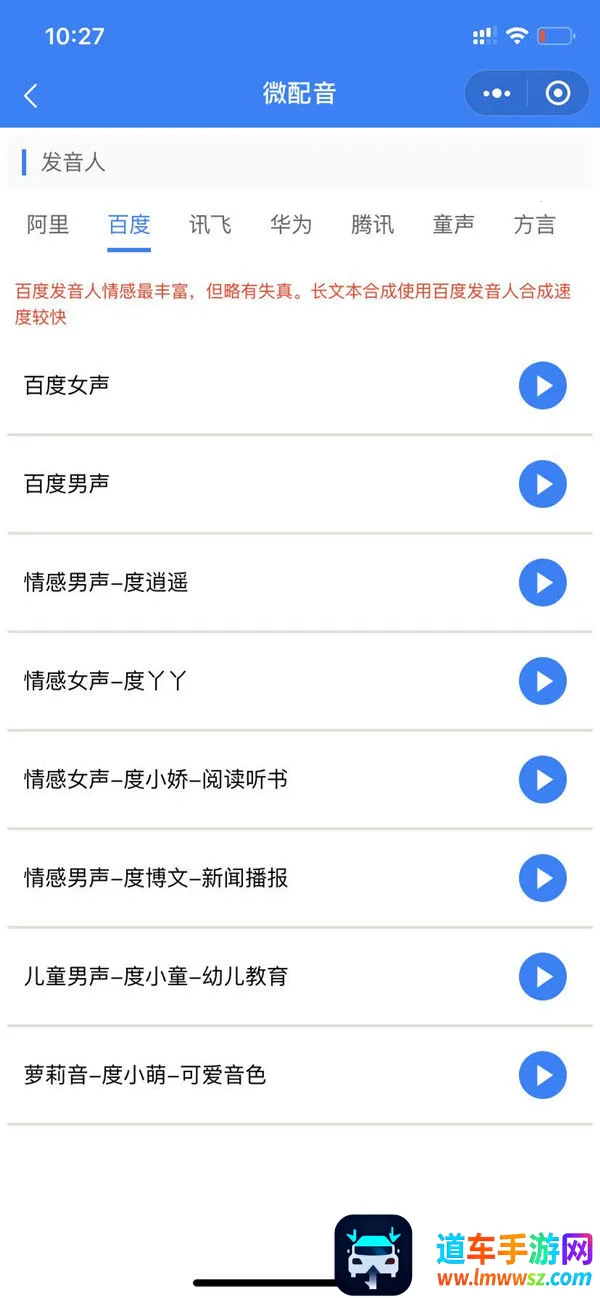This screenshot has height=1298, width=600.
Task: Switch to the 方言 tab
Action: click(x=534, y=225)
